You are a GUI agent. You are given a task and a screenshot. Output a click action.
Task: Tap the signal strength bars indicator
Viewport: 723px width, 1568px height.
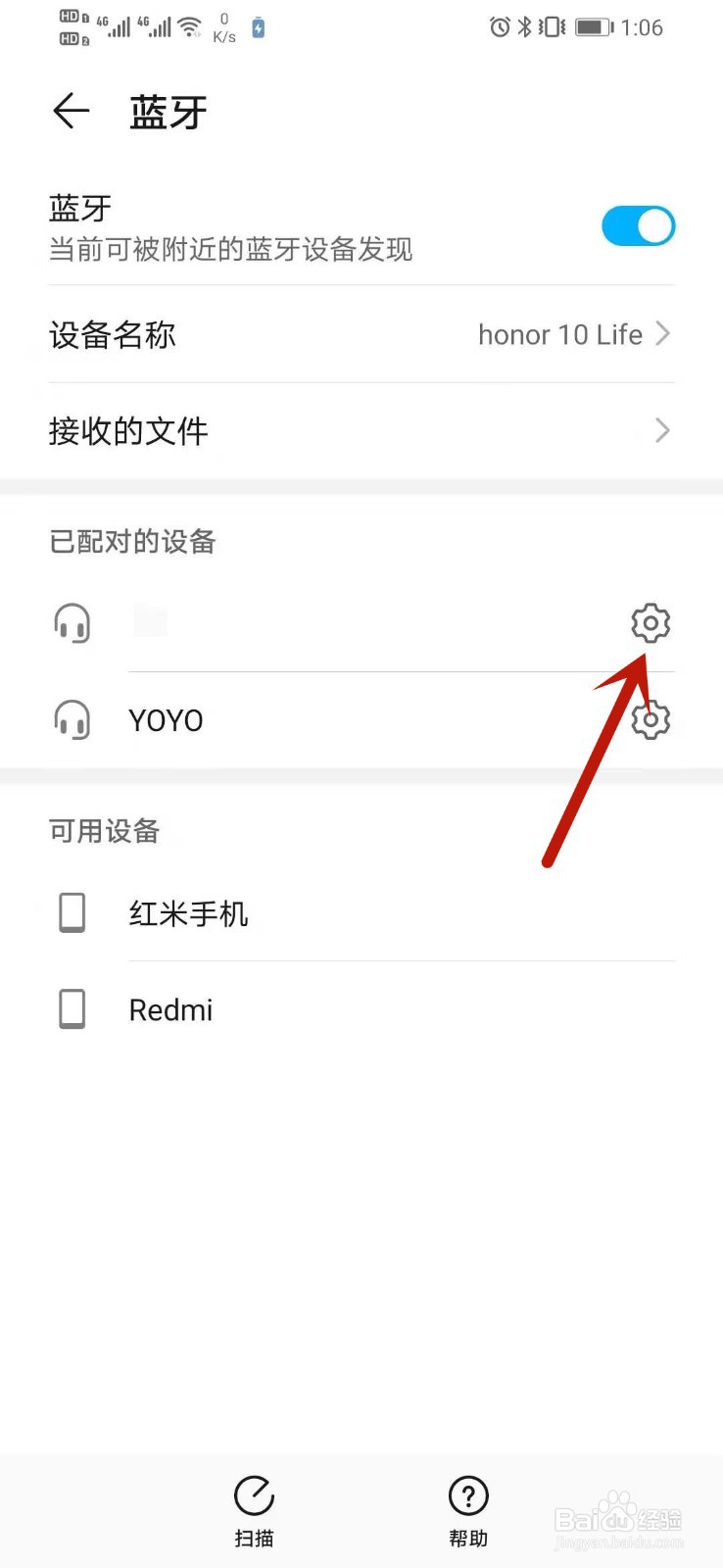[118, 27]
